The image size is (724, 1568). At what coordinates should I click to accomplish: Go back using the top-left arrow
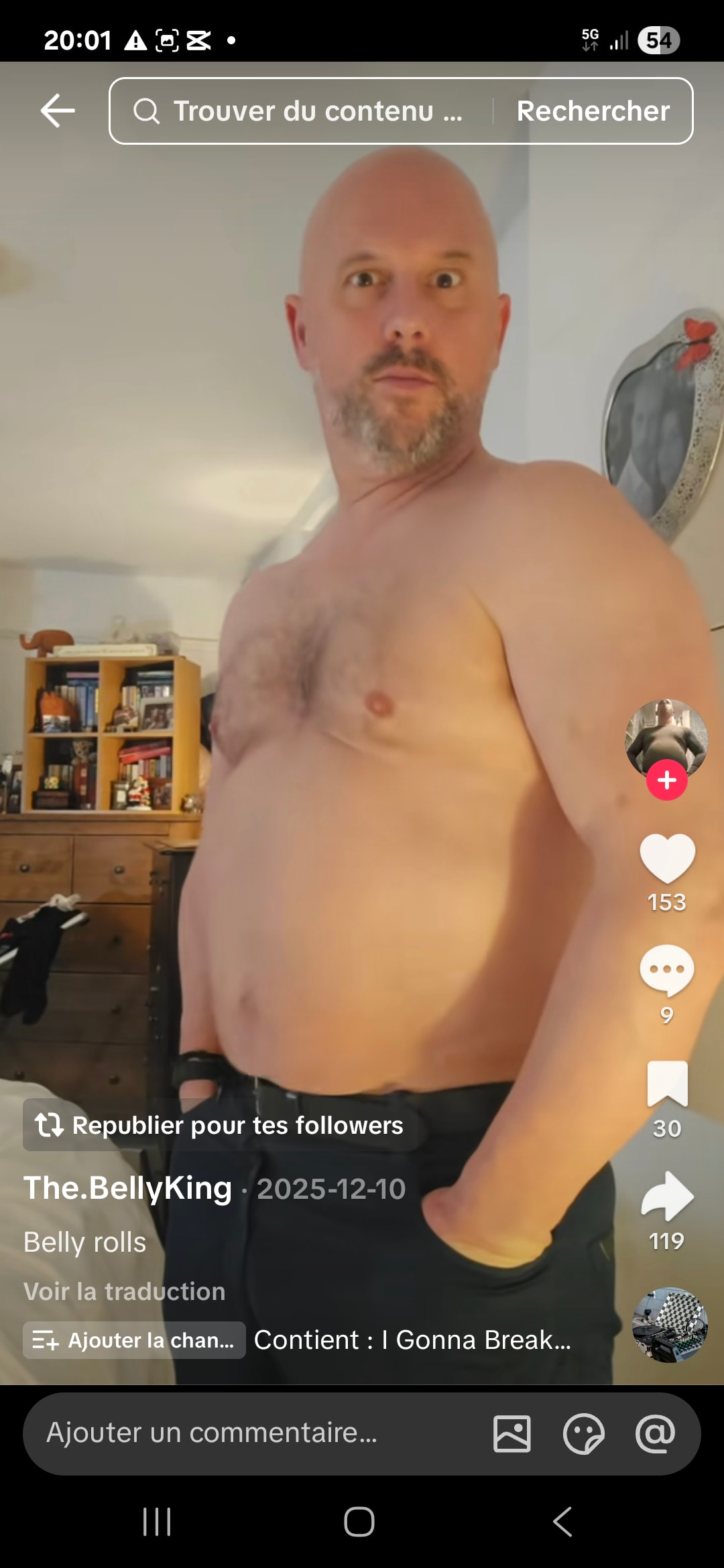point(58,111)
